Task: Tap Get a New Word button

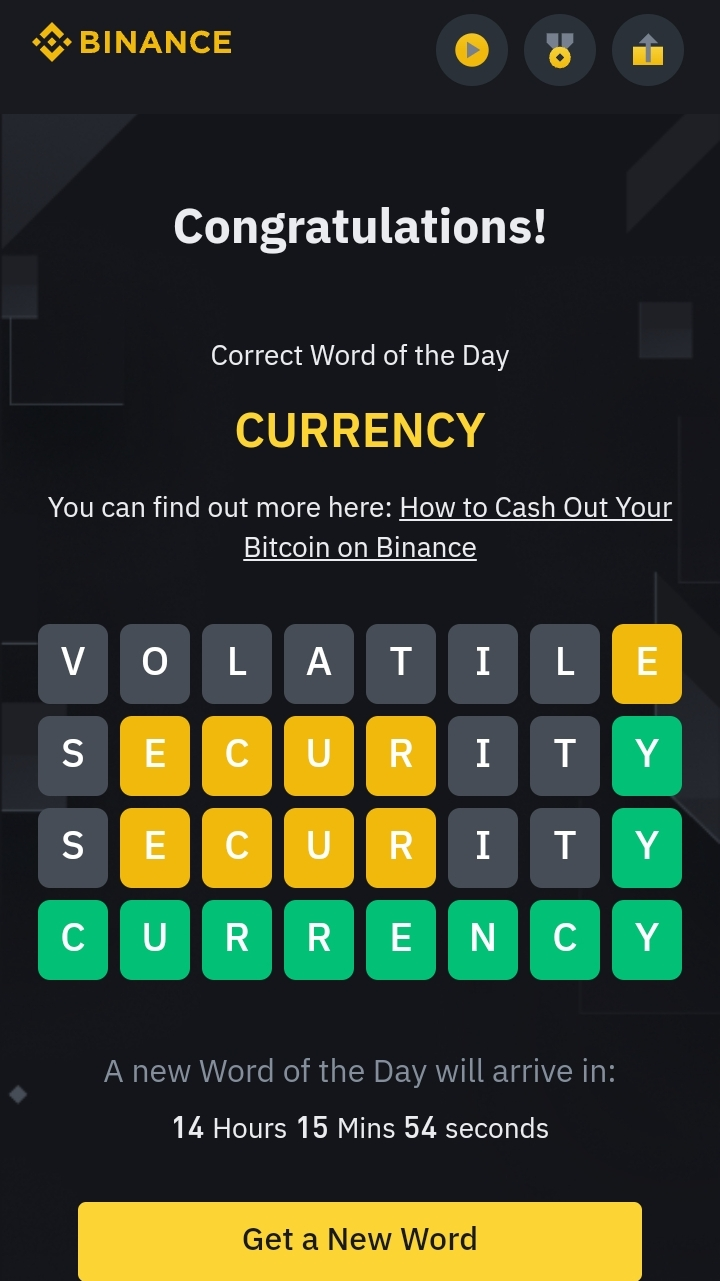Action: tap(360, 1240)
